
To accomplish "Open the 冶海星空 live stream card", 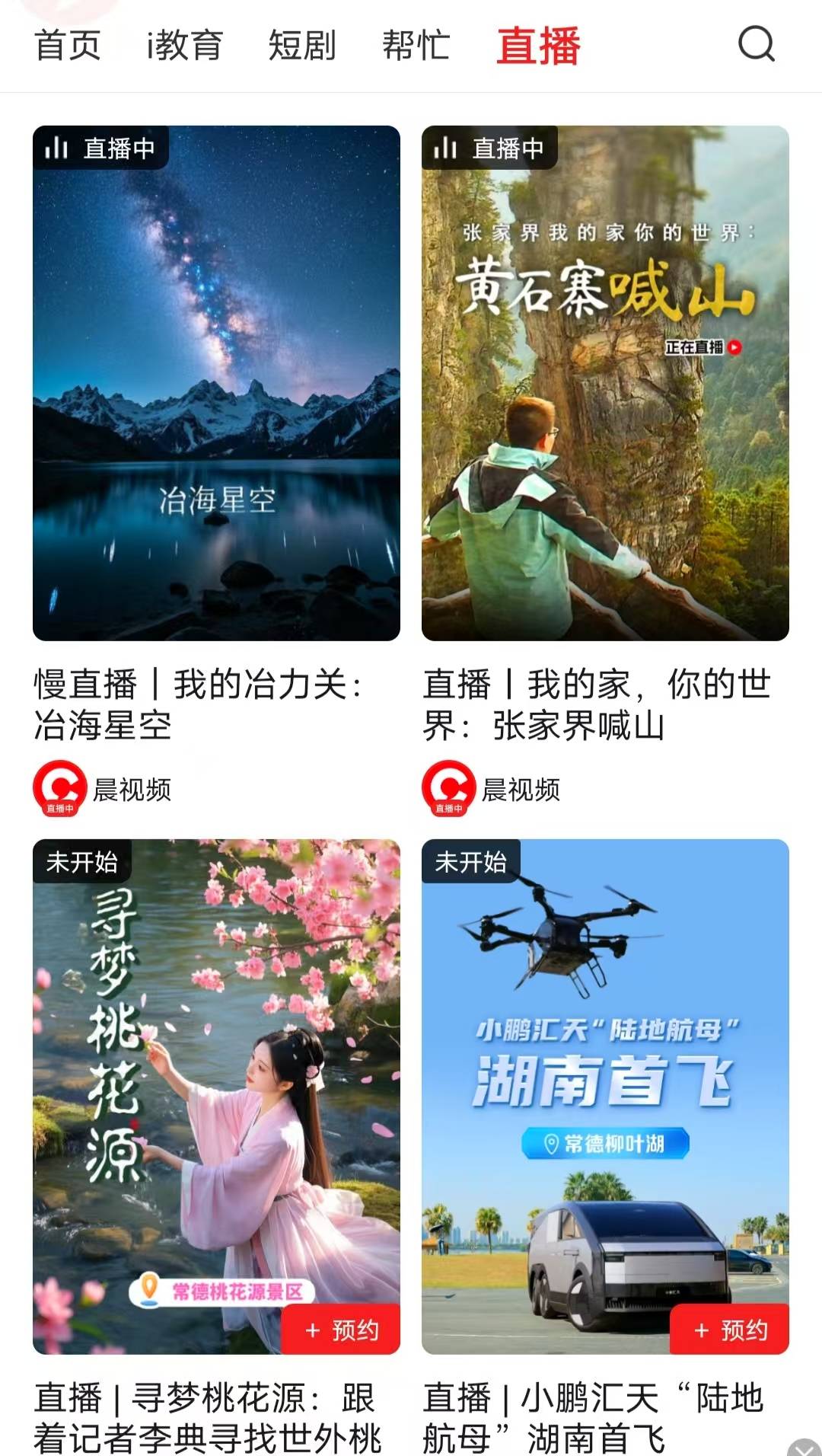I will click(x=216, y=383).
